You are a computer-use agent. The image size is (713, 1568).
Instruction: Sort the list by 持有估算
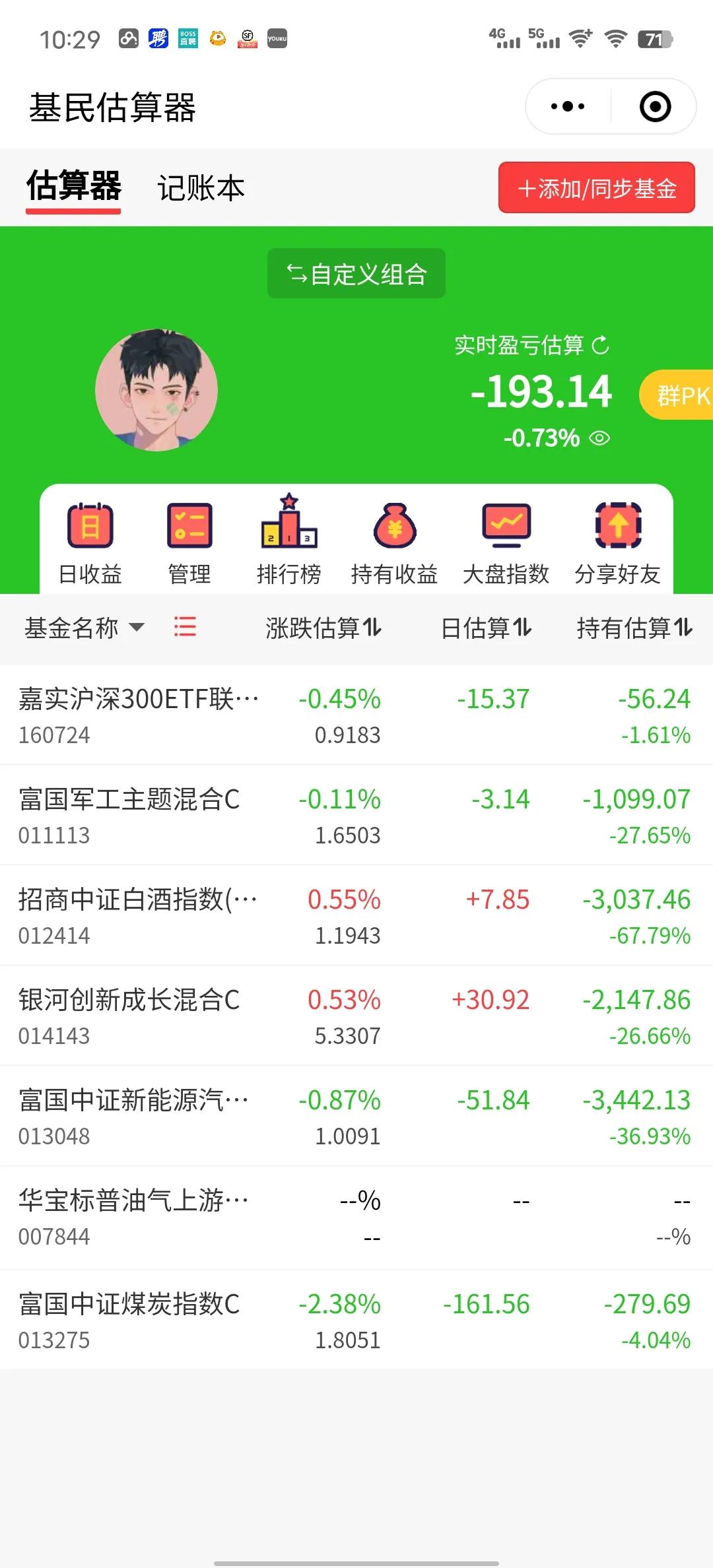tap(634, 628)
